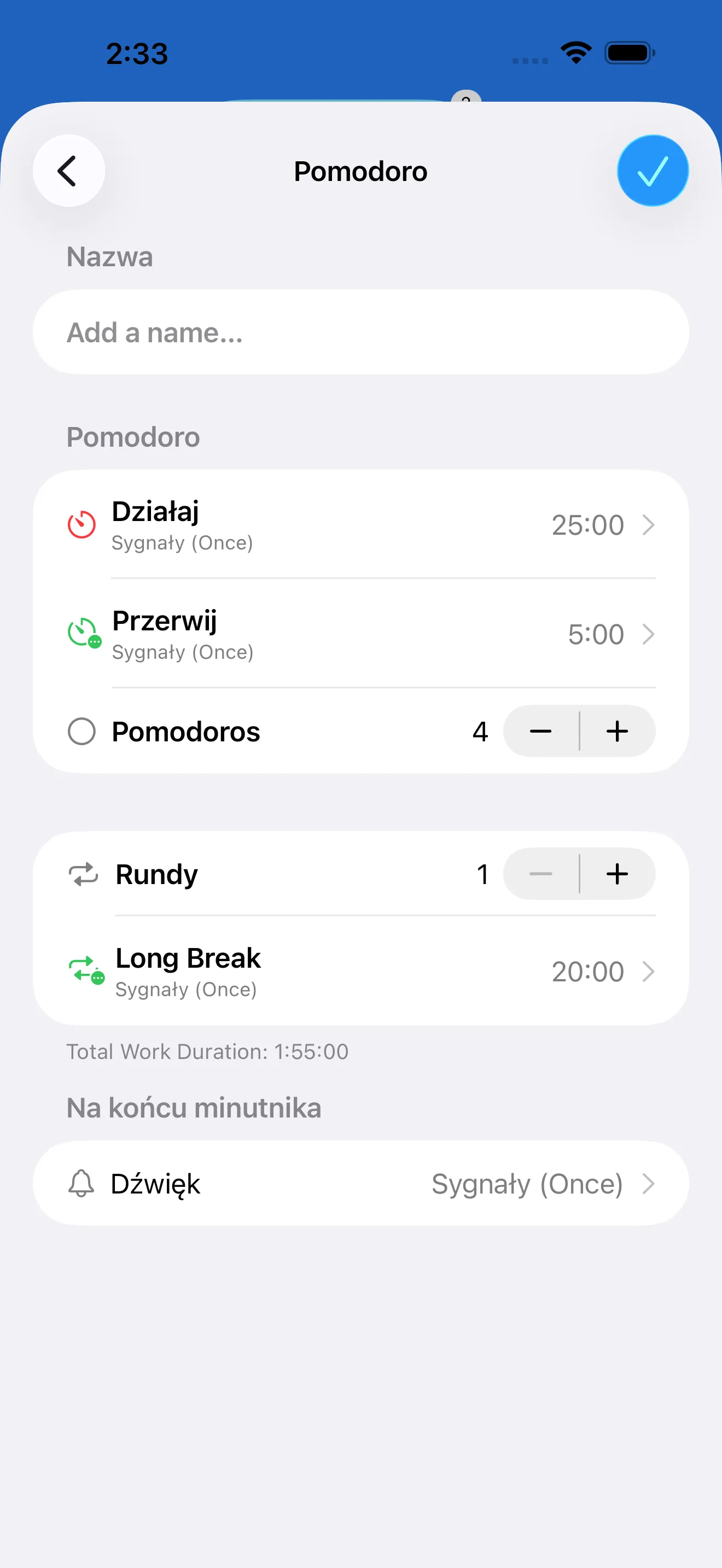Click the Add a name input field

click(360, 332)
